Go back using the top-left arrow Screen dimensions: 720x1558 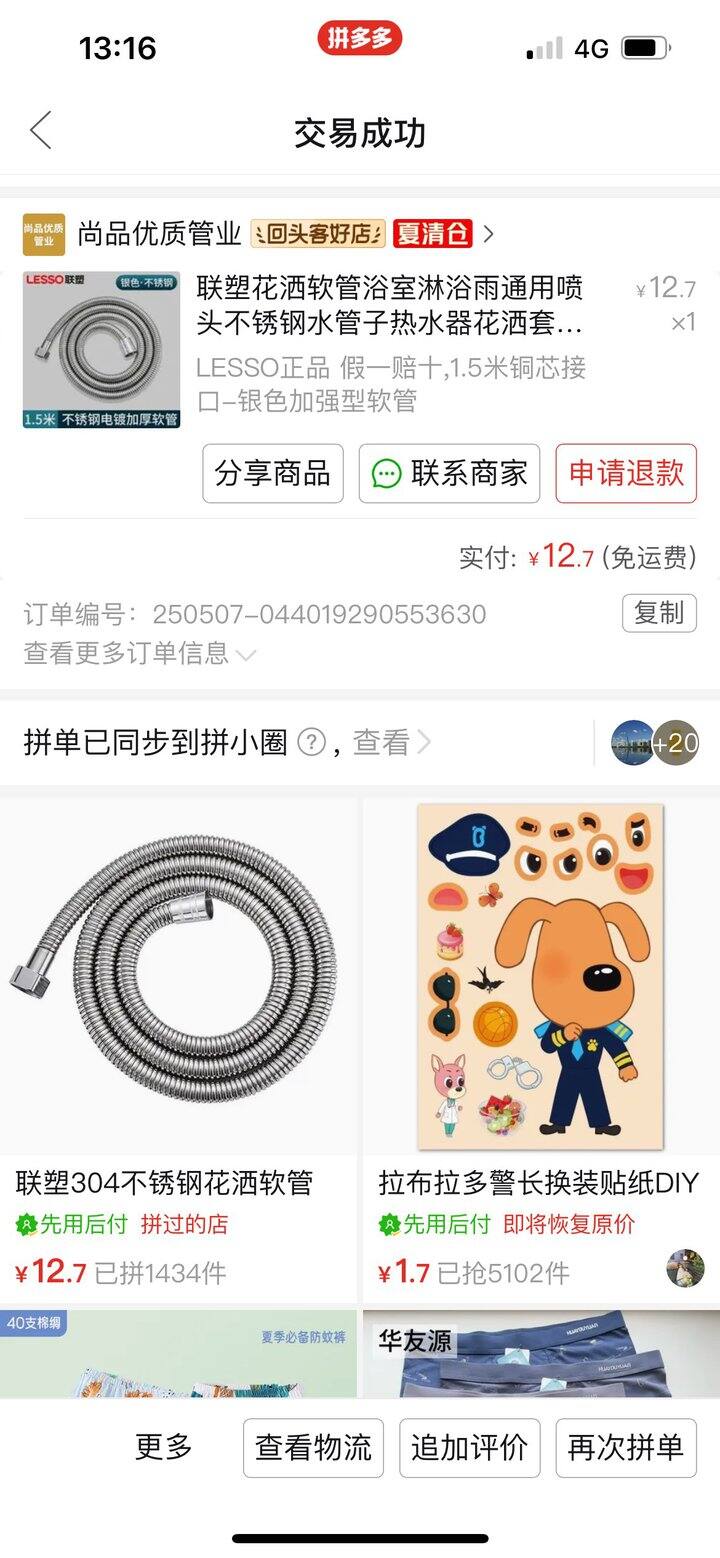[40, 131]
